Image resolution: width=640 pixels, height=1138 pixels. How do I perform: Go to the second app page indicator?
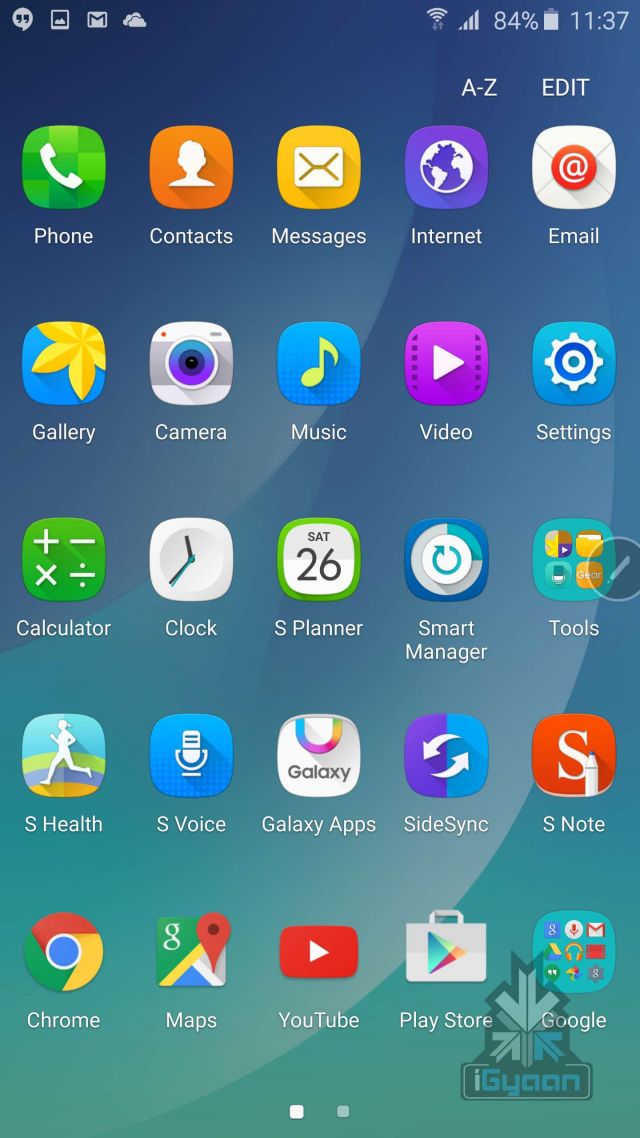pyautogui.click(x=343, y=1111)
